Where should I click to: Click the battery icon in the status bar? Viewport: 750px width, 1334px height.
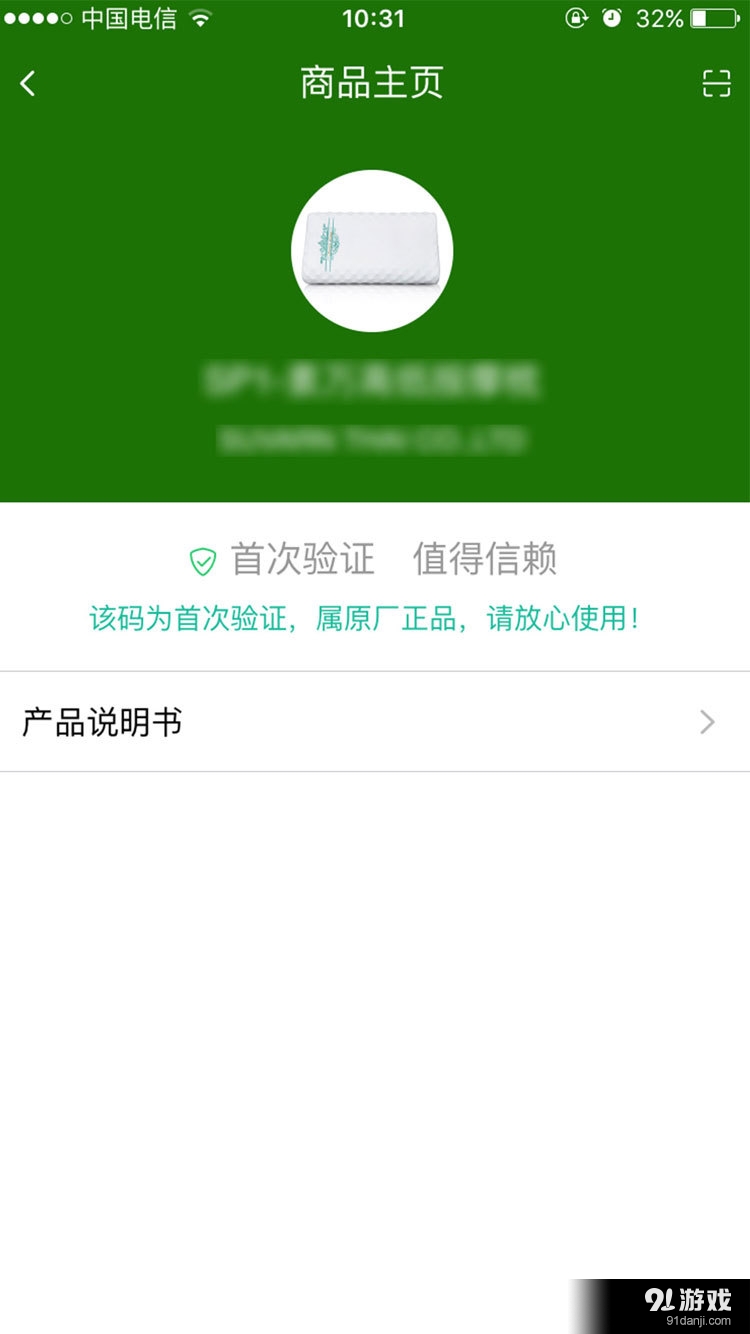click(712, 17)
